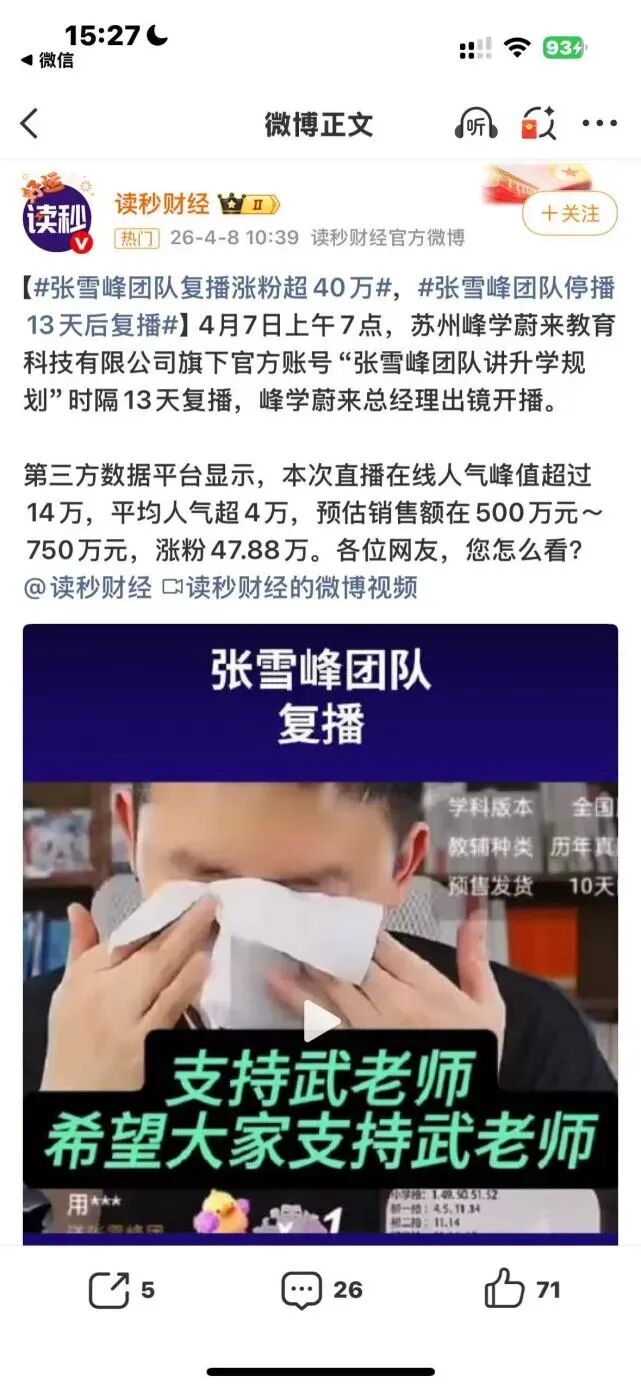This screenshot has width=641, height=1389.
Task: Follow 读秒财经 with the 关注 button
Action: coord(570,214)
